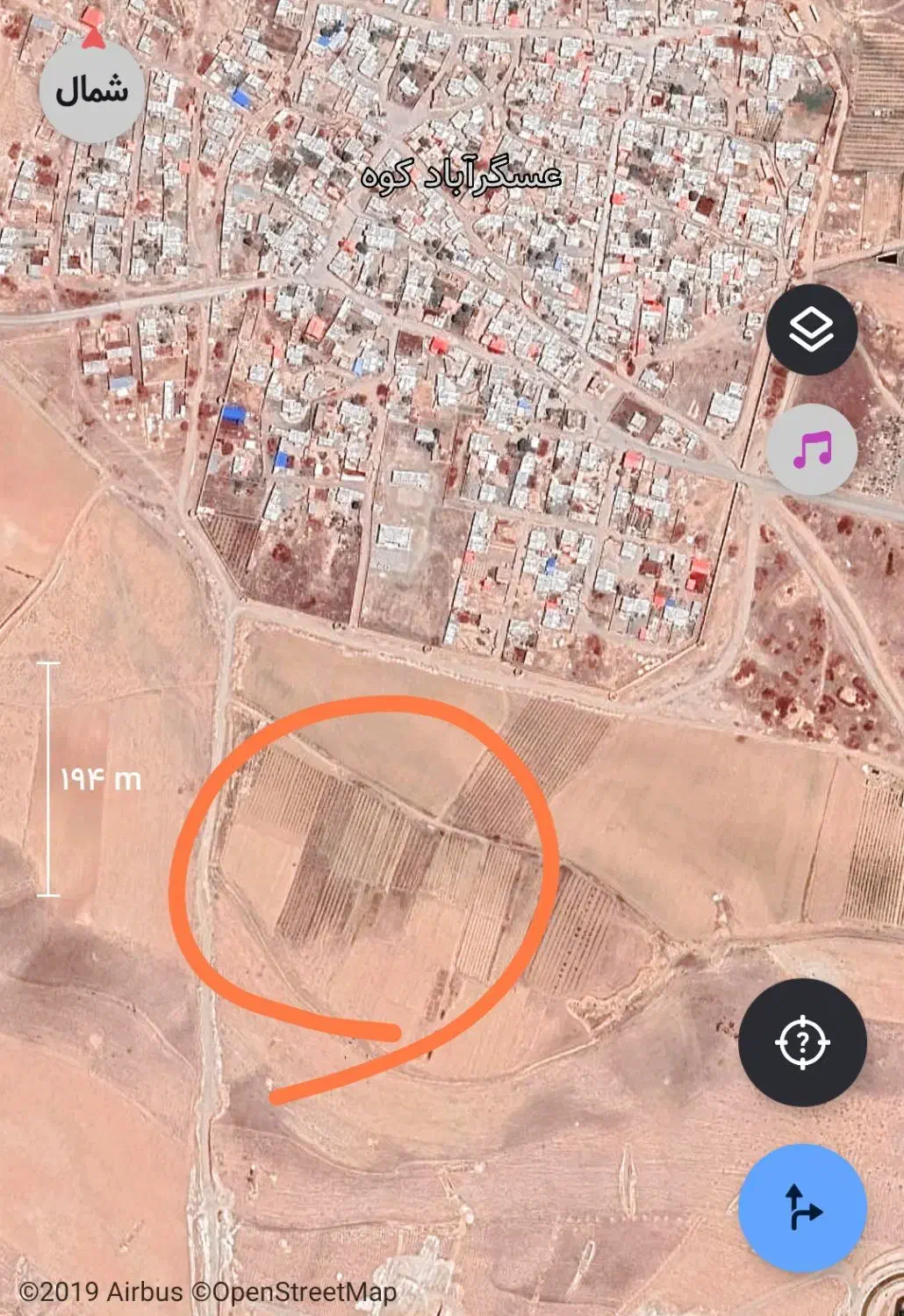
Task: Open the map layers selector
Action: click(x=811, y=330)
